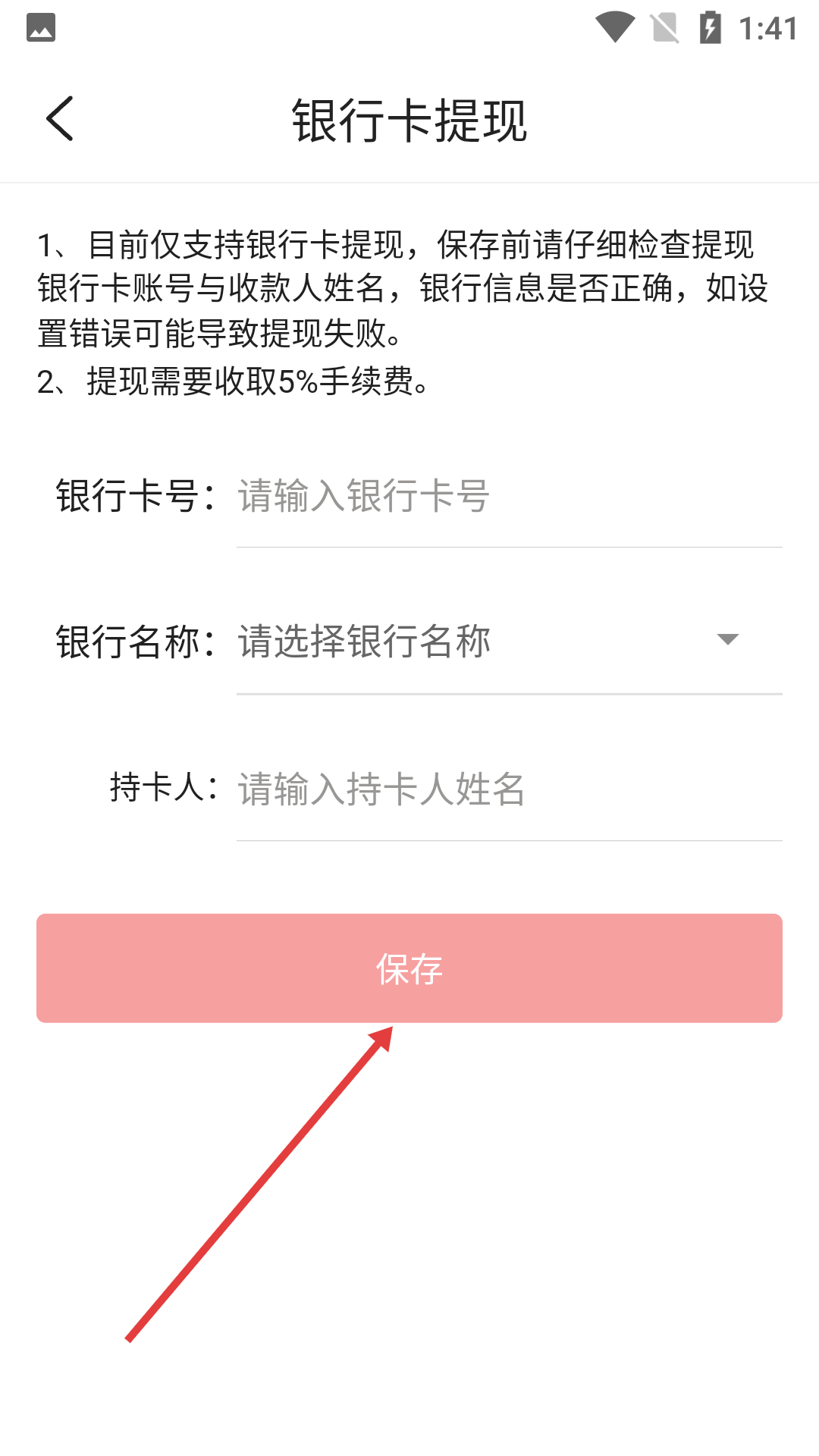The width and height of the screenshot is (819, 1456).
Task: Click the 银行卡提现 title text
Action: 409,119
